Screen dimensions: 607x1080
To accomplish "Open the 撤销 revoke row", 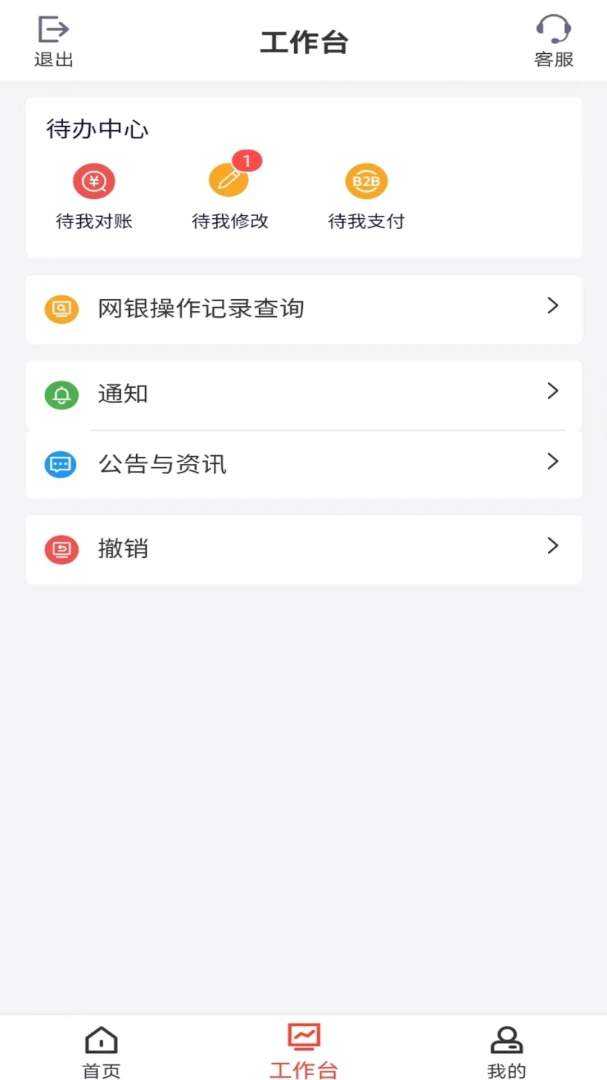I will [303, 549].
